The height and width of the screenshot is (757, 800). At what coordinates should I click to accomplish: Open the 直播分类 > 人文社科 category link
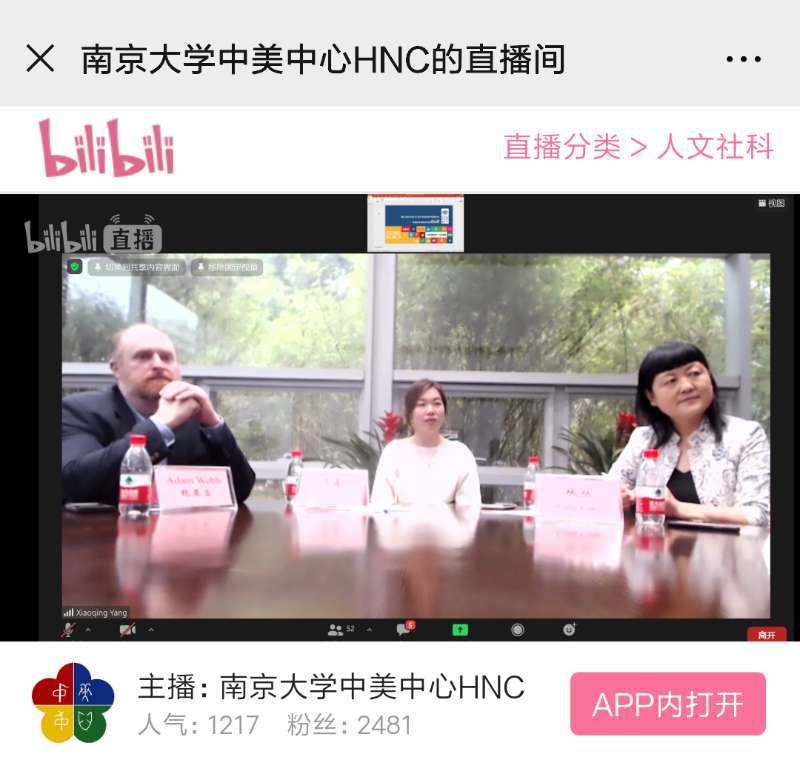[638, 147]
